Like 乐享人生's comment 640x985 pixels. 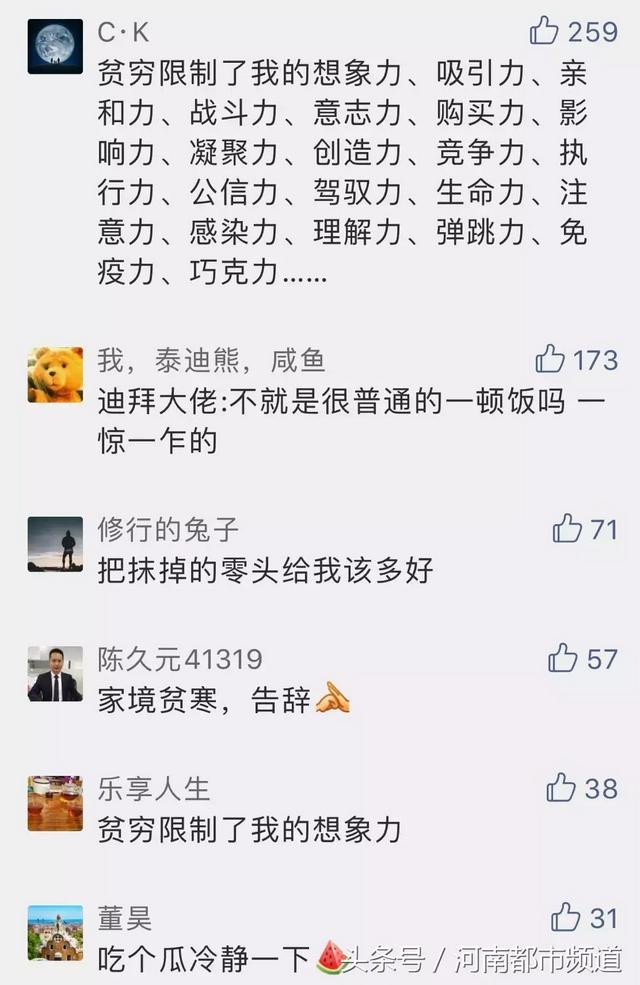point(561,788)
